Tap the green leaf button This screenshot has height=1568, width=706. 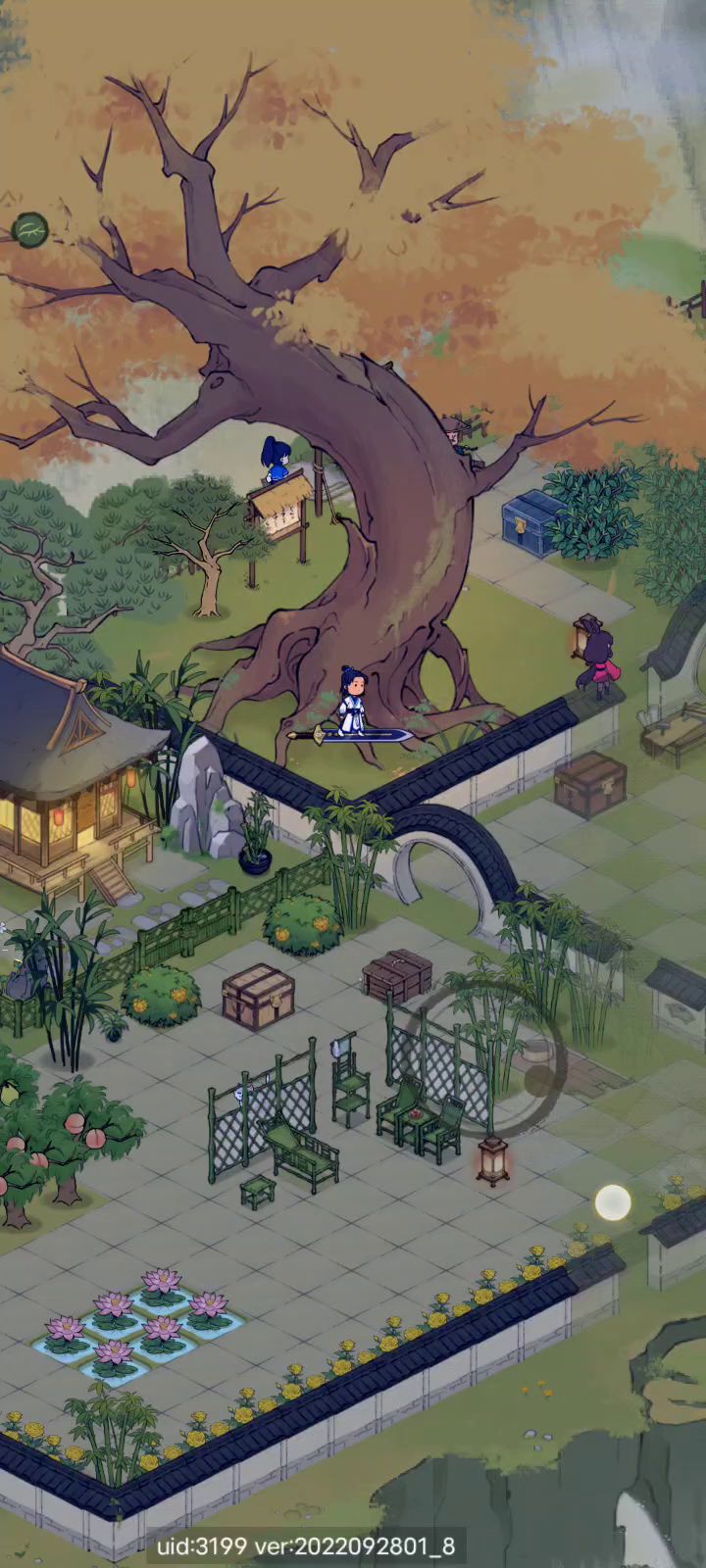(x=29, y=230)
